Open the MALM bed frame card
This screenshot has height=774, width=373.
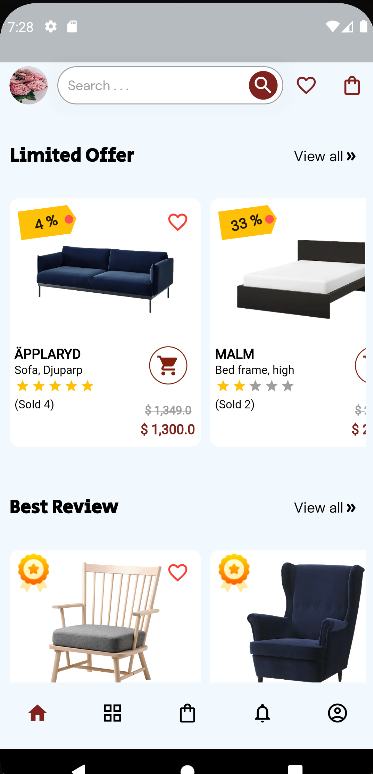click(x=288, y=322)
